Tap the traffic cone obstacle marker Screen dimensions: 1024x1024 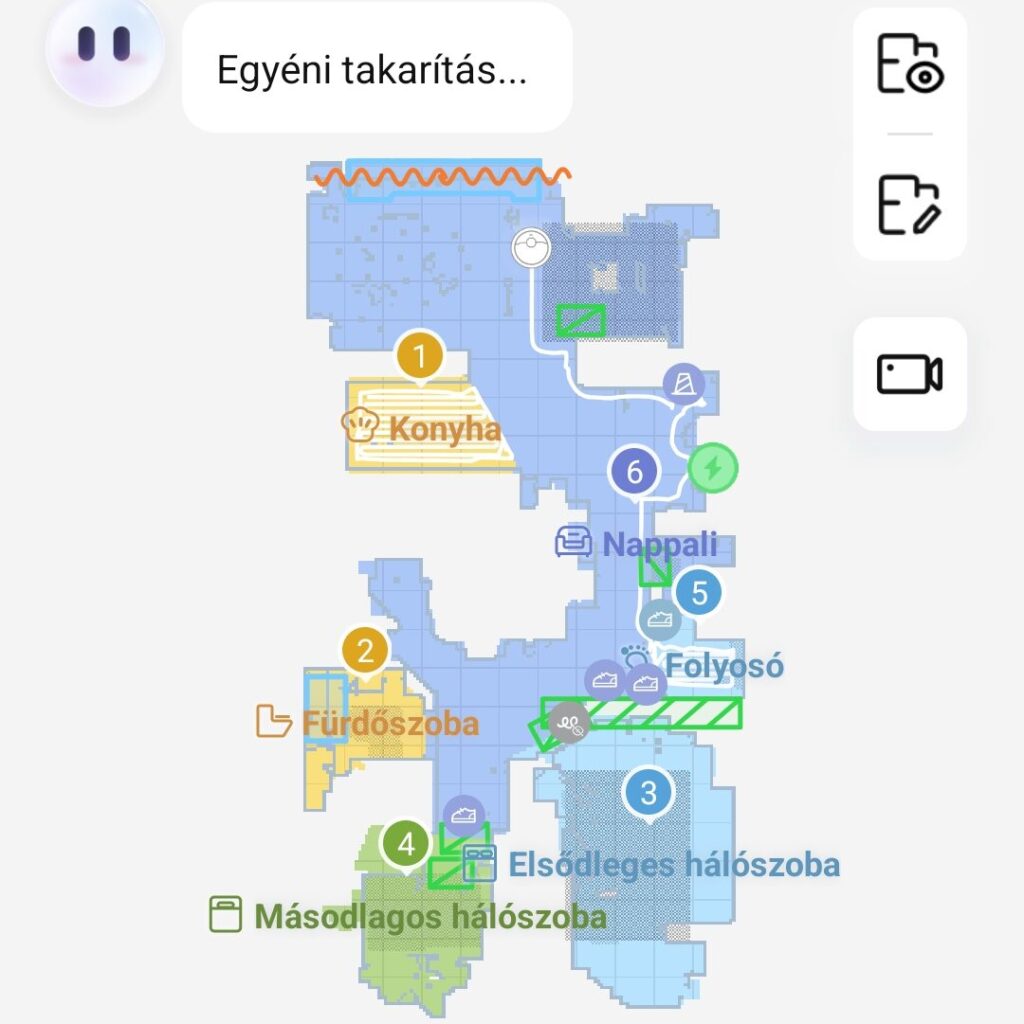[x=684, y=383]
